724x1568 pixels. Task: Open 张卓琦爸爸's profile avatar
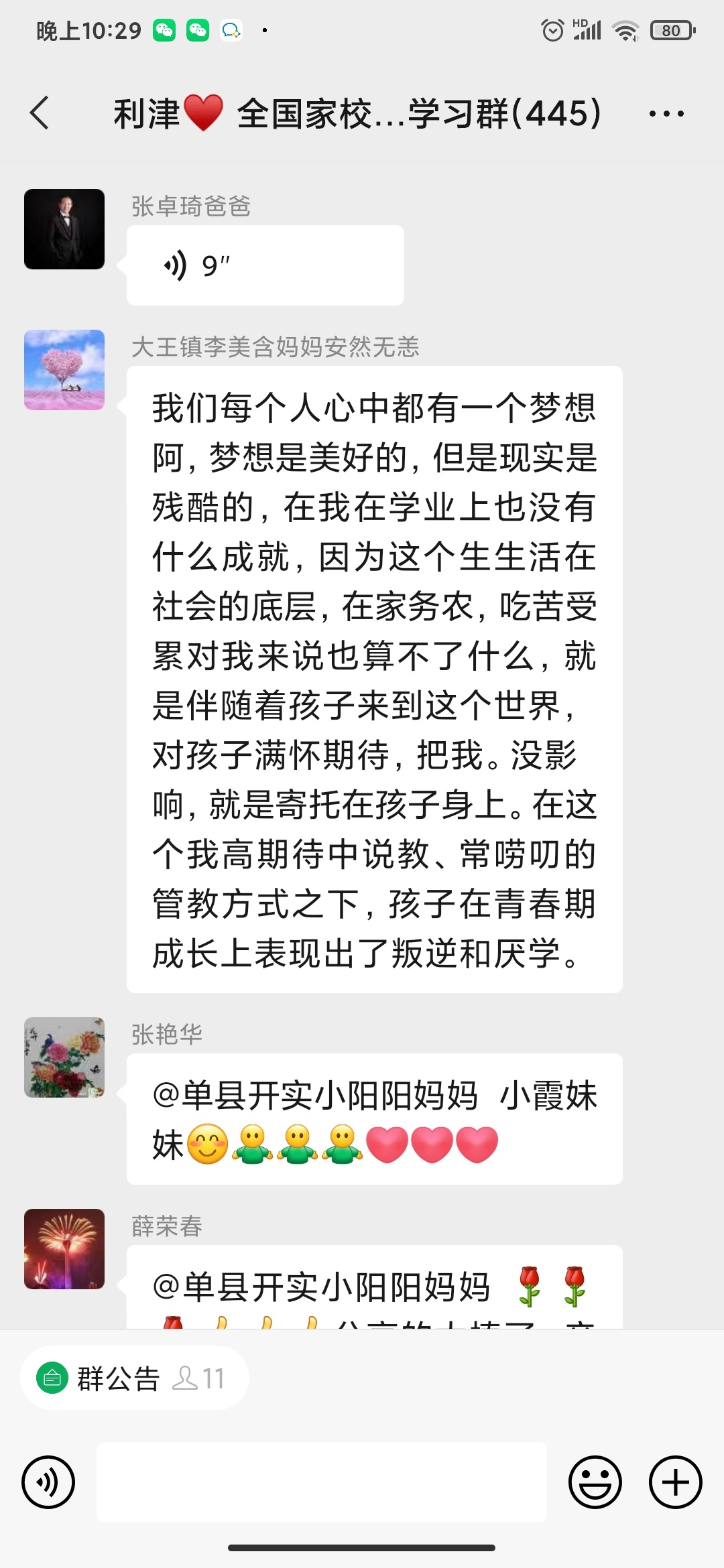pyautogui.click(x=64, y=228)
